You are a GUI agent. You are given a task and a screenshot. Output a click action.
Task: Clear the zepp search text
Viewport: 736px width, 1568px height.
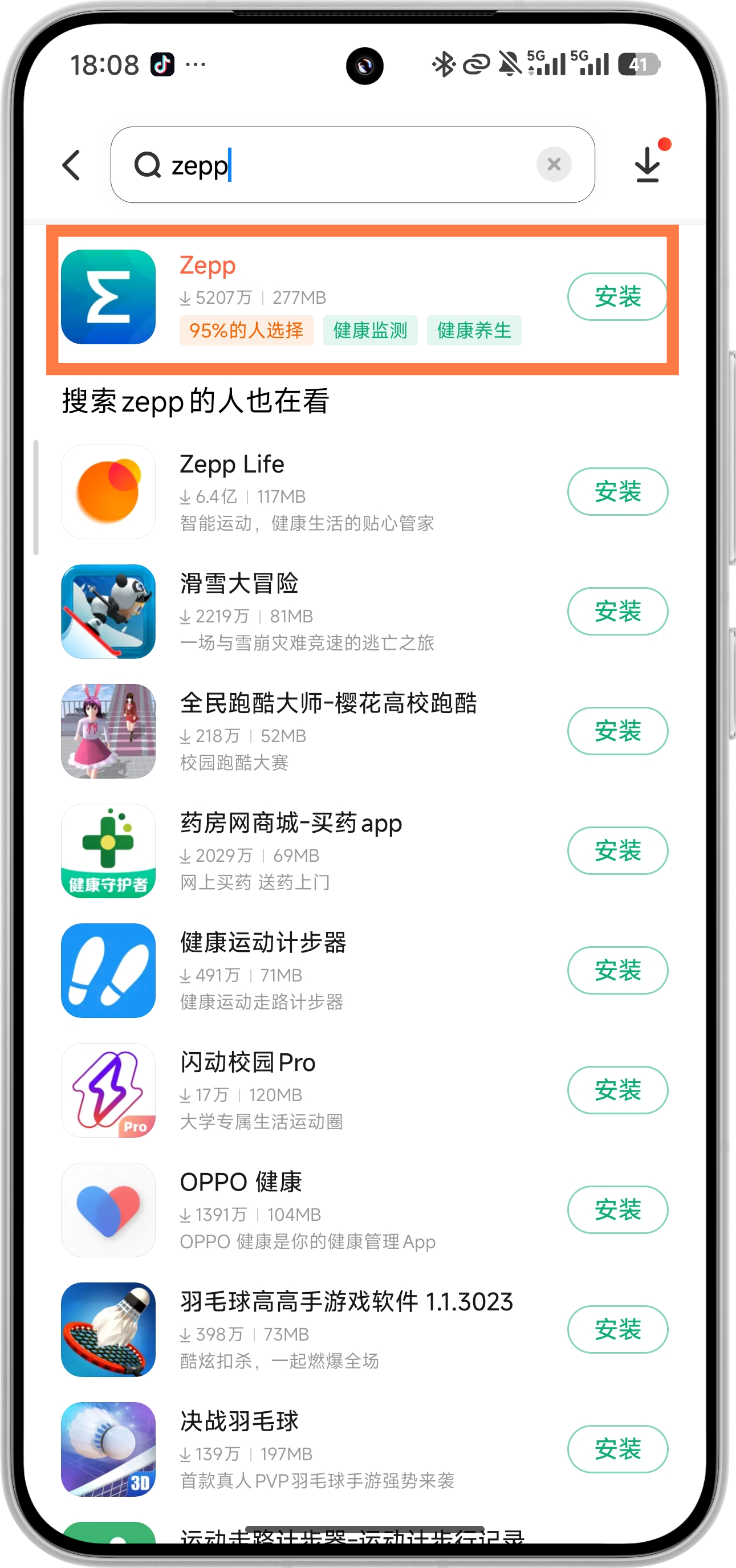[554, 164]
